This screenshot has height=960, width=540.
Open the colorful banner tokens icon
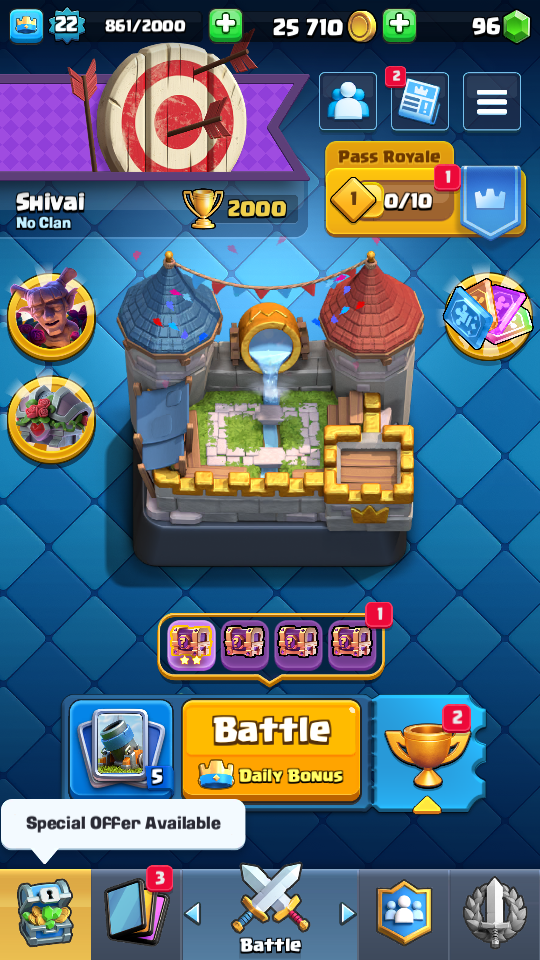488,317
